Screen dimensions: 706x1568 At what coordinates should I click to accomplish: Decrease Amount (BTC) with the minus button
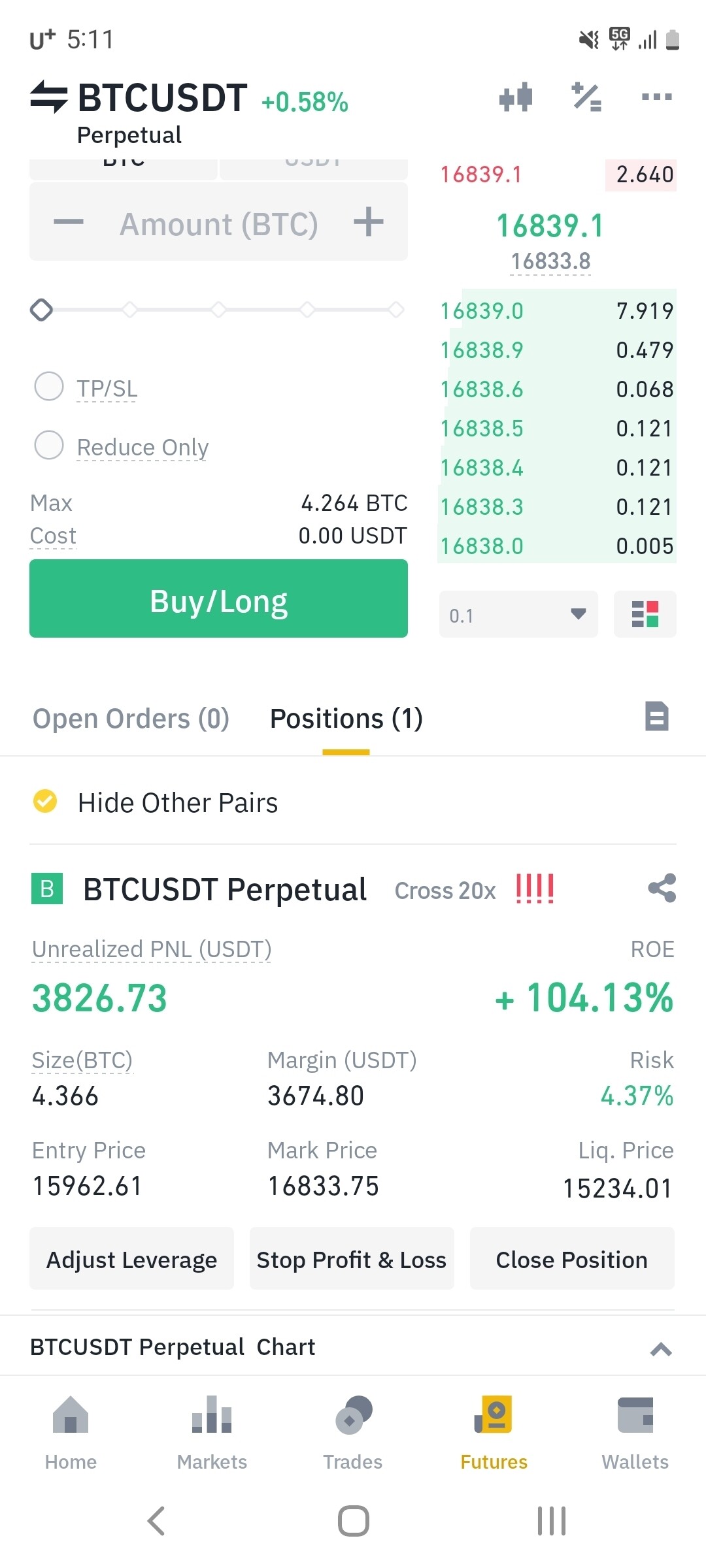pos(69,222)
